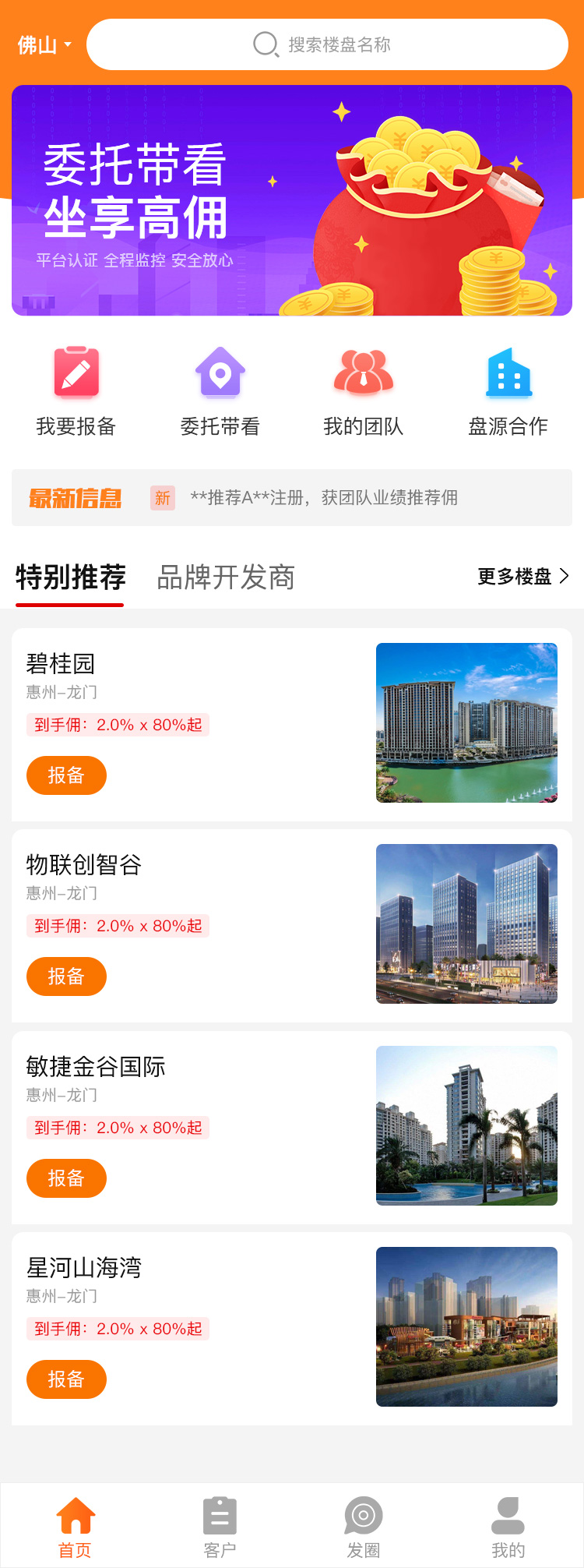The width and height of the screenshot is (584, 1568).
Task: Open the 碧桂园 property photo
Action: pos(466,722)
